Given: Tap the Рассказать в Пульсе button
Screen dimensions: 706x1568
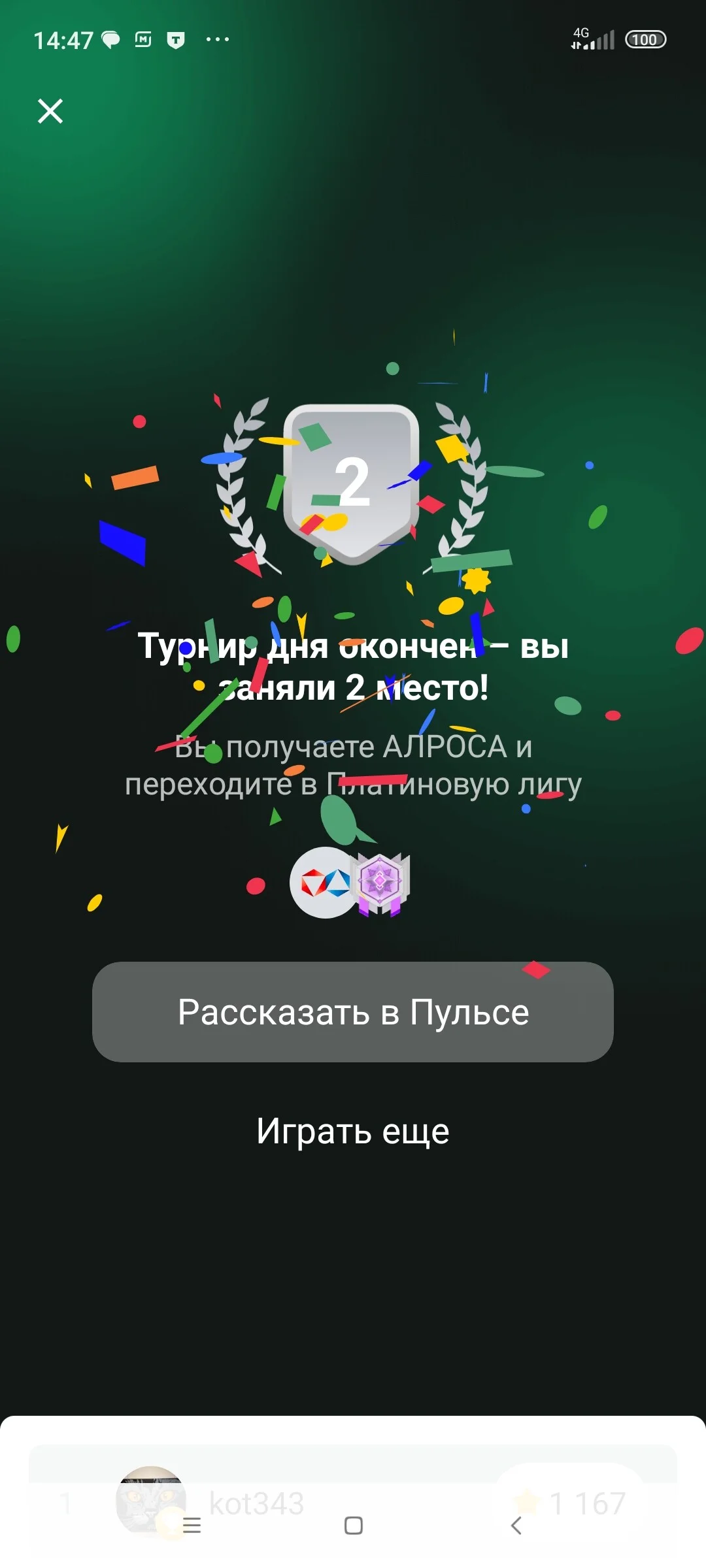Looking at the screenshot, I should (353, 1012).
